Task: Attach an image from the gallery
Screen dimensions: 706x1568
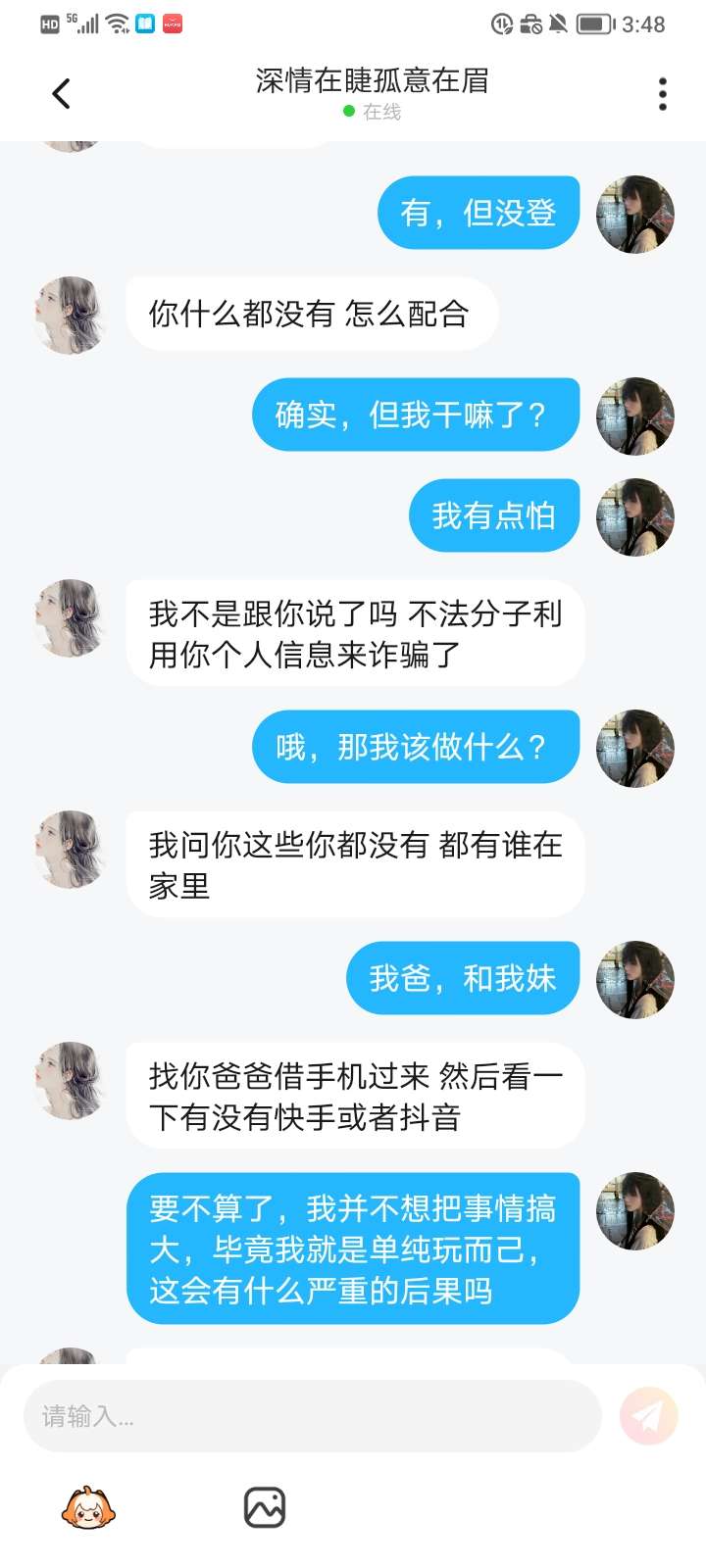Action: coord(265,1507)
